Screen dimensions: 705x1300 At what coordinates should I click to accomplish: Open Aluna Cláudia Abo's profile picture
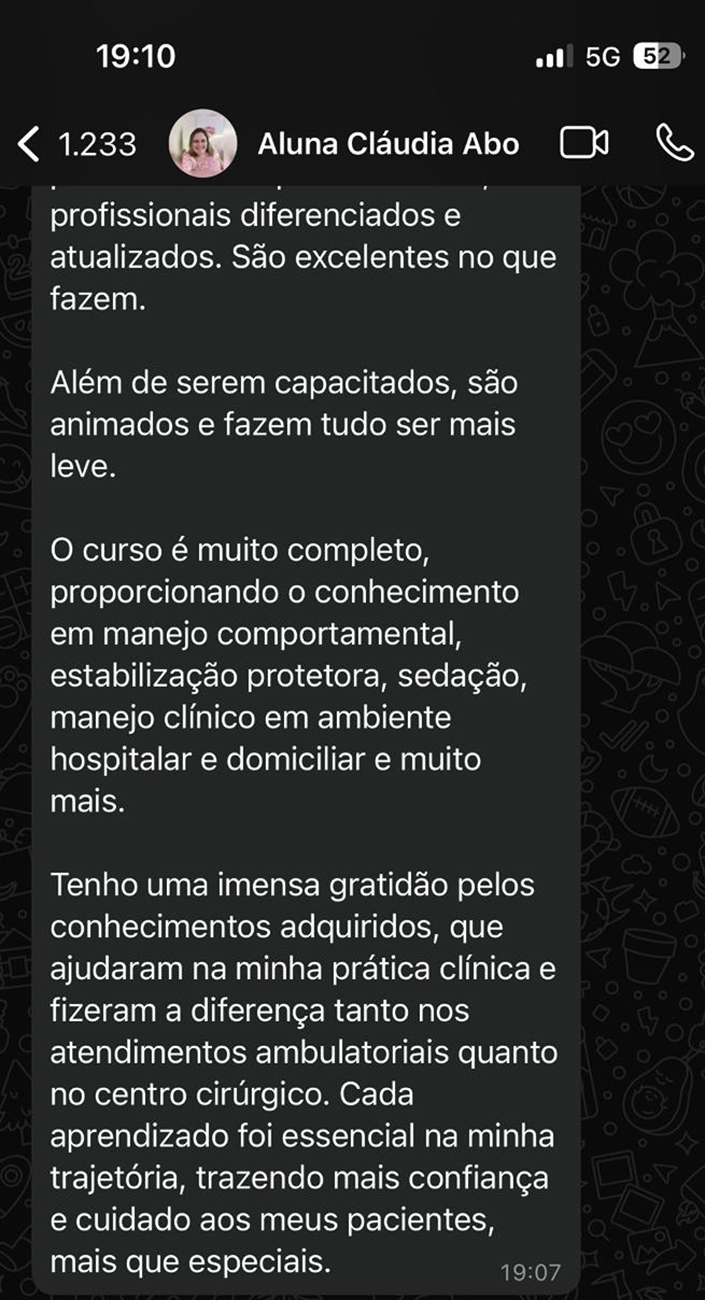point(203,144)
